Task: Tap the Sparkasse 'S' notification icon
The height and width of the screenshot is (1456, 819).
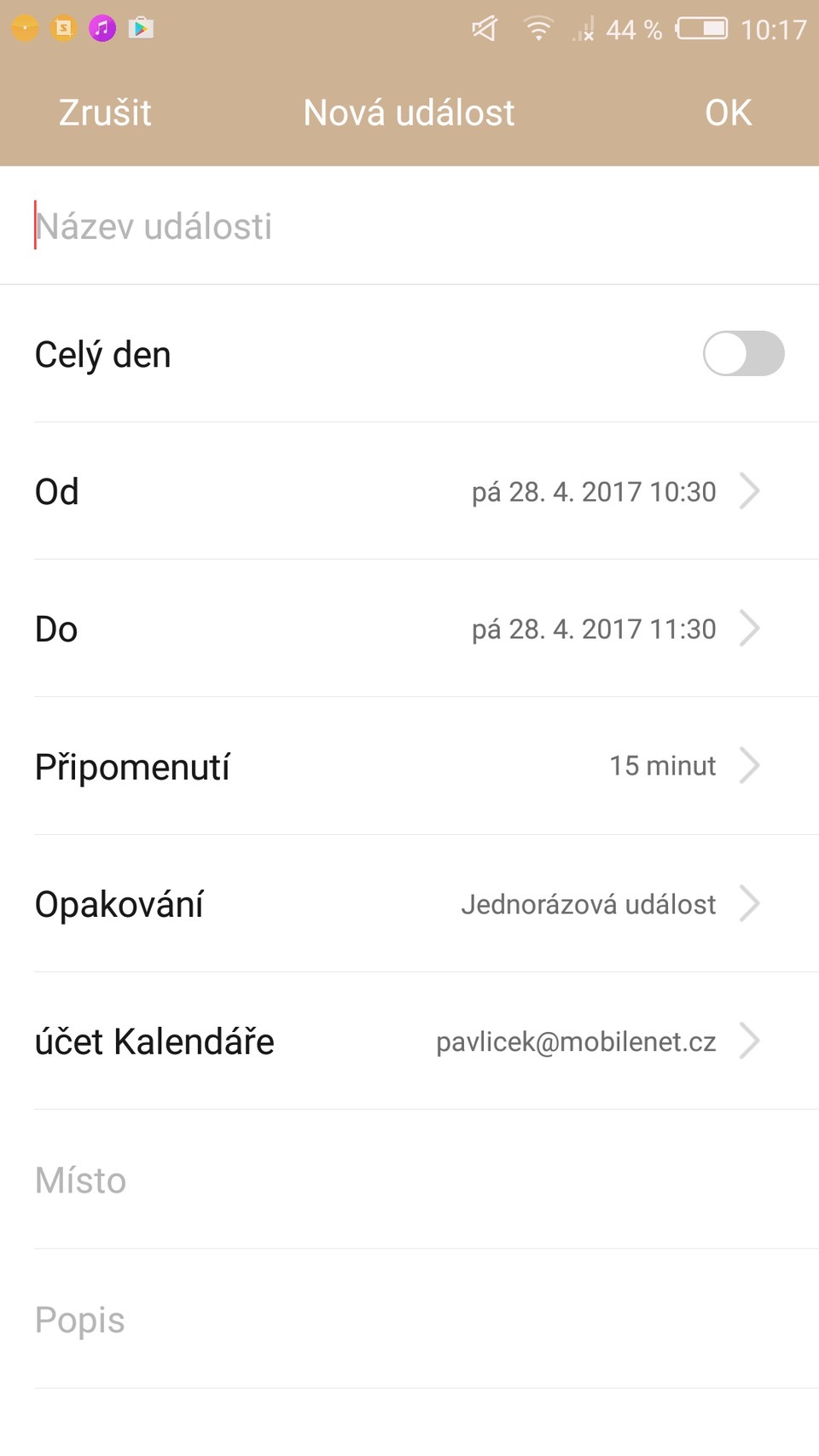Action: point(62,27)
